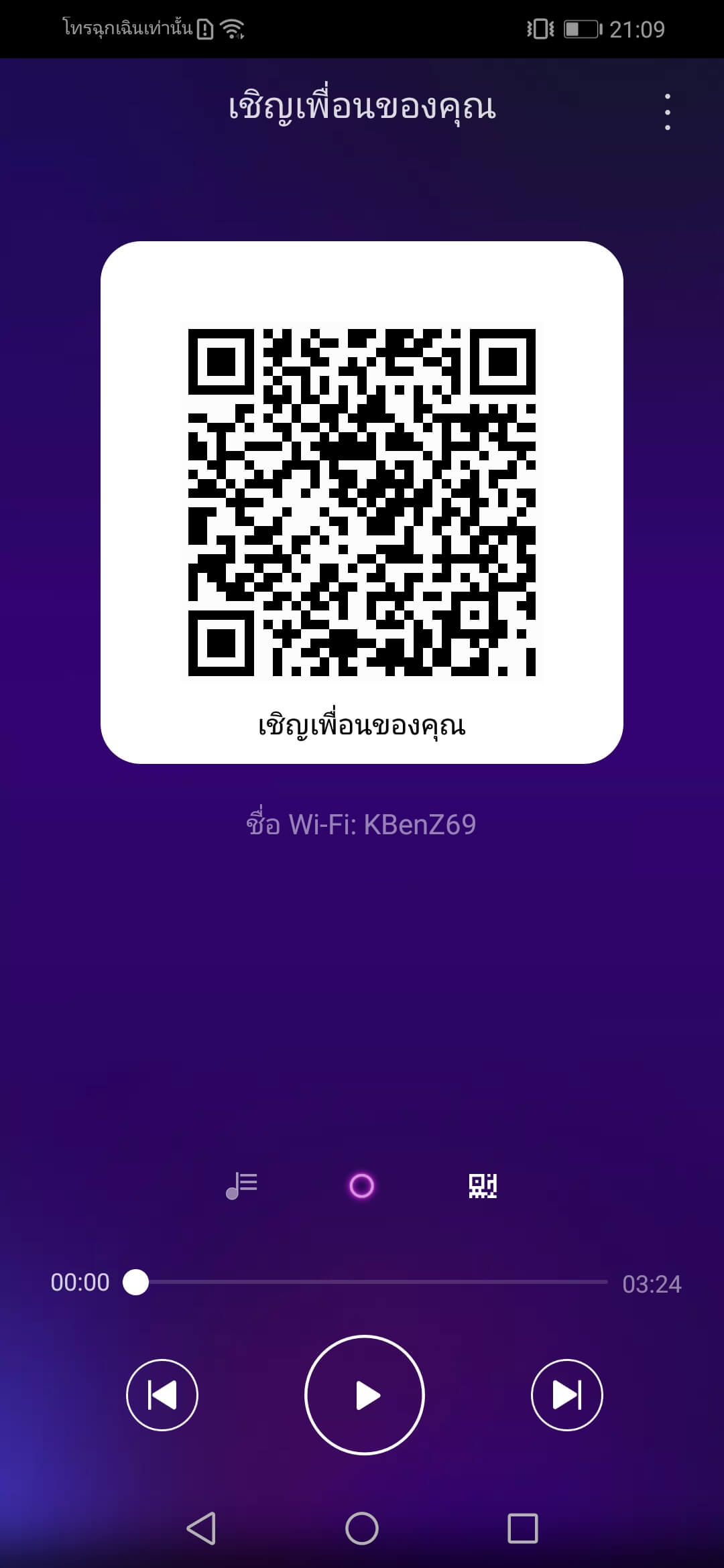The height and width of the screenshot is (1568, 724).
Task: Skip to the previous track
Action: point(162,1395)
